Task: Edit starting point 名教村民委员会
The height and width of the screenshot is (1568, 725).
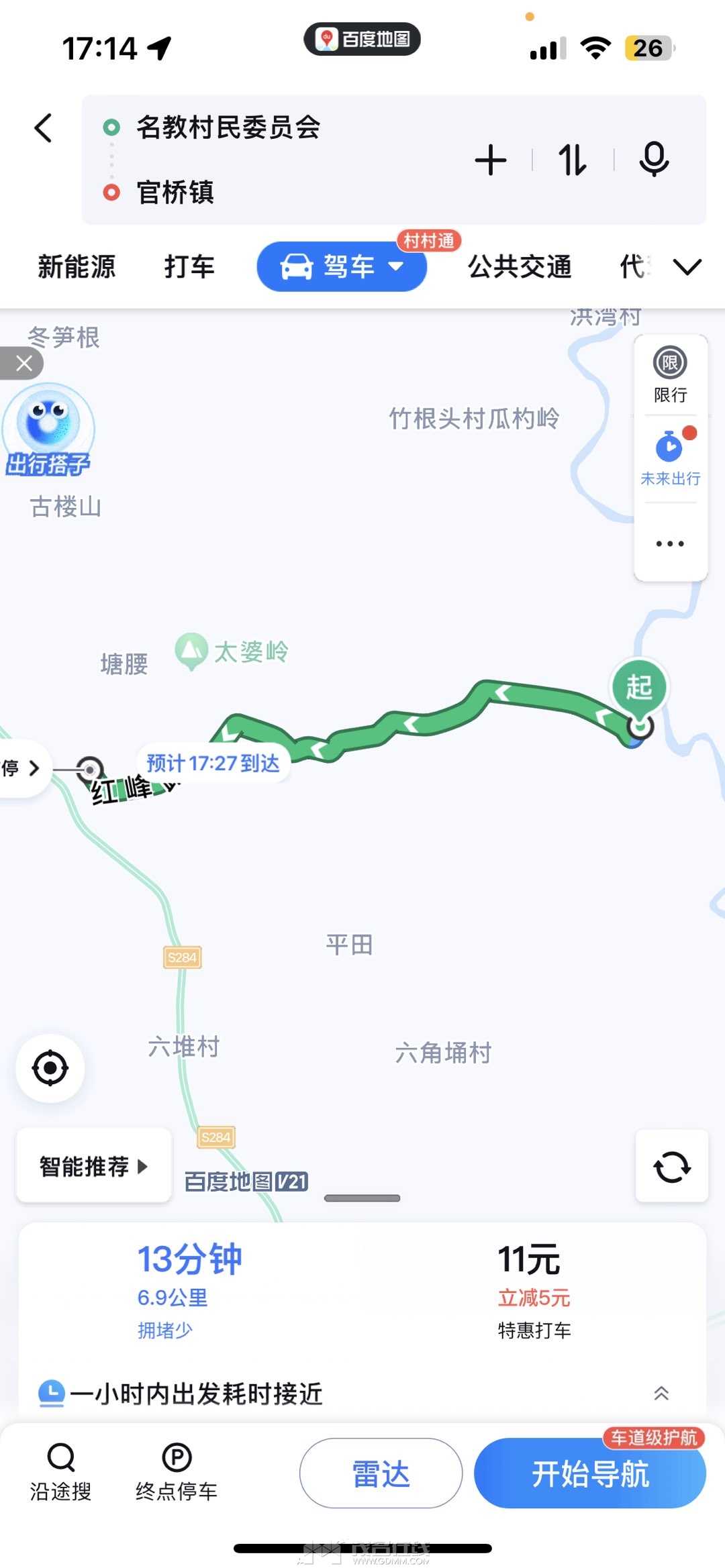Action: [x=228, y=127]
